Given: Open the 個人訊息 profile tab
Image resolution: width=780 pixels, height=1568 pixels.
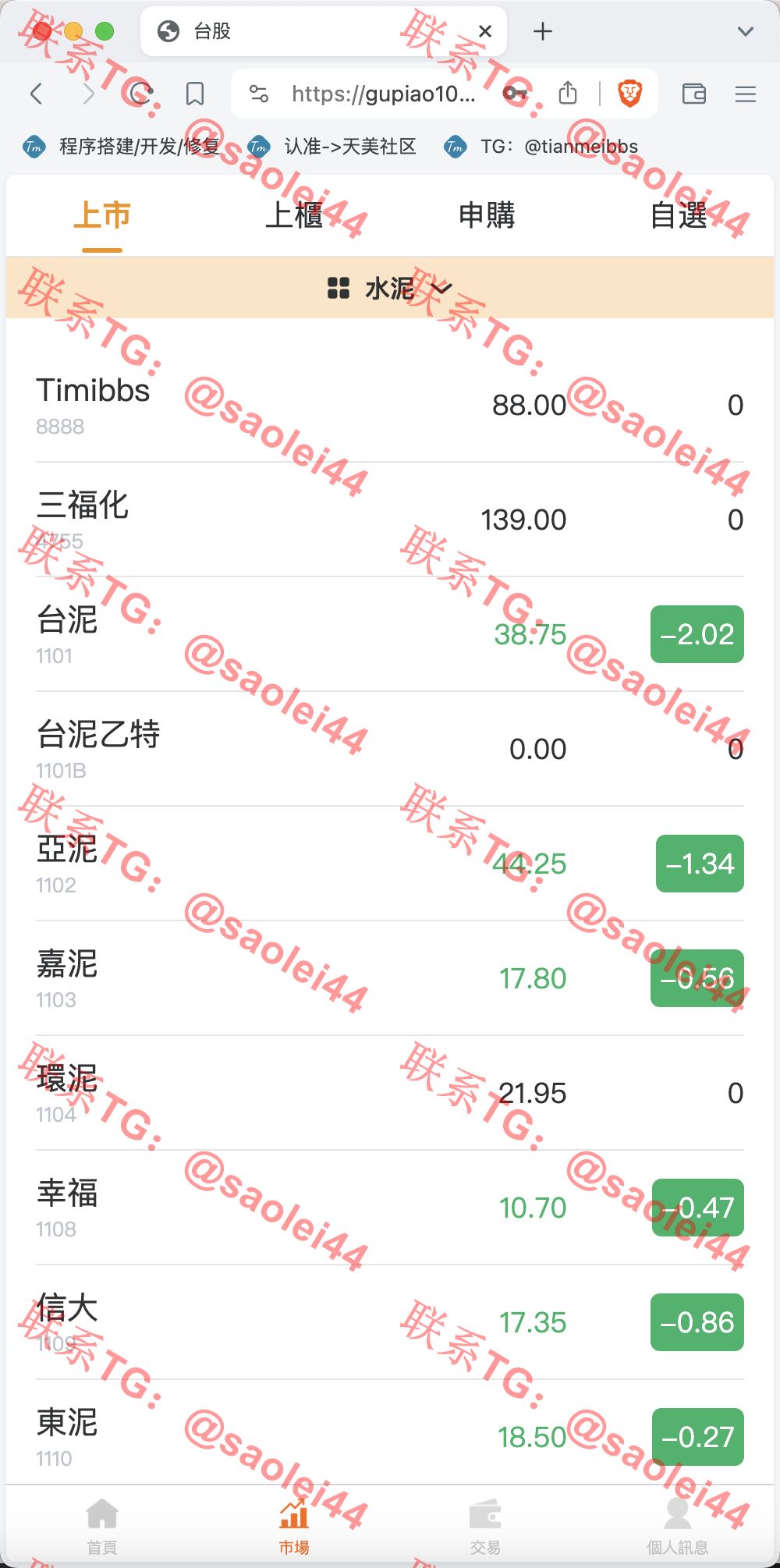Looking at the screenshot, I should [678, 1527].
